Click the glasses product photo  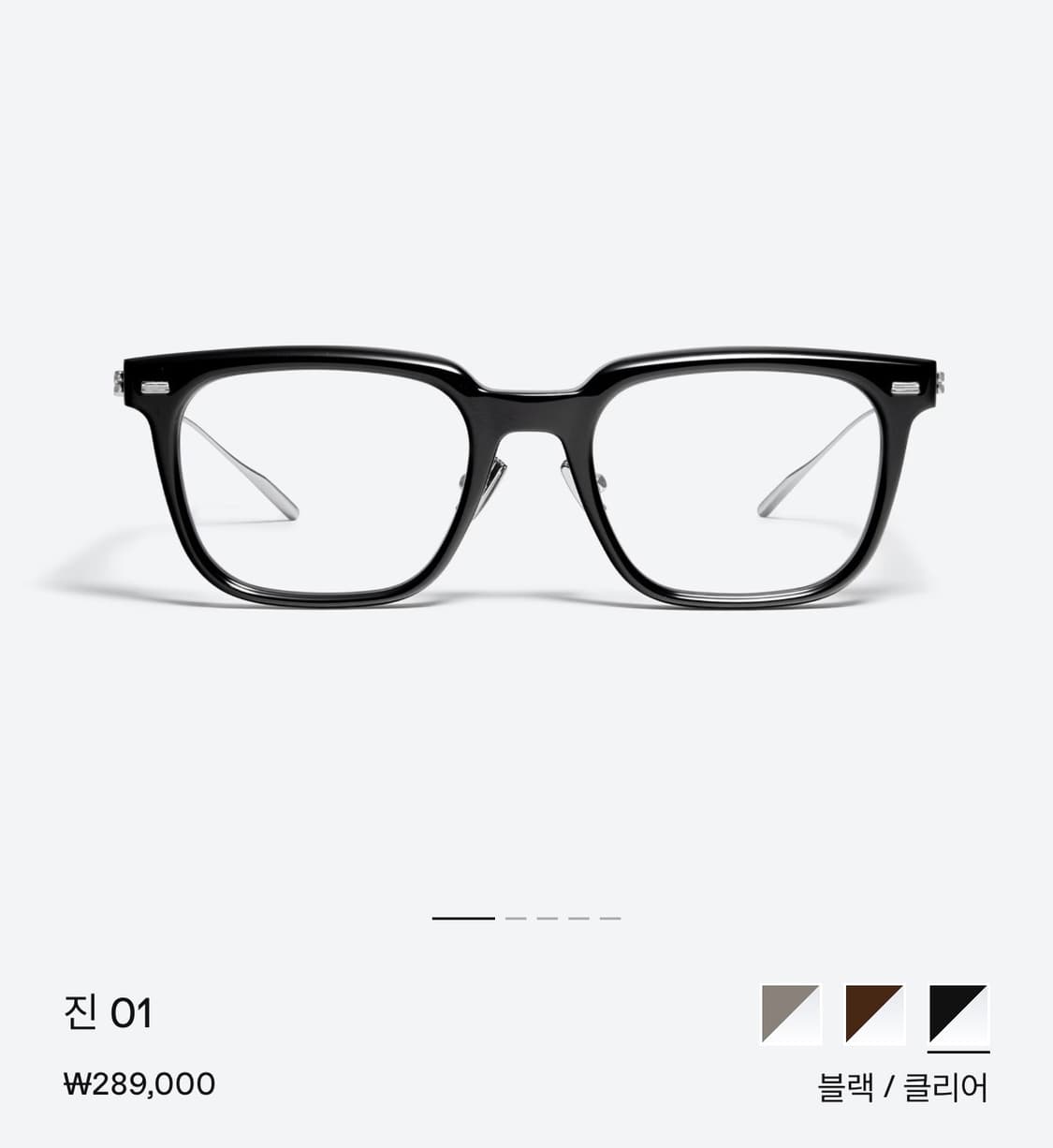526,468
